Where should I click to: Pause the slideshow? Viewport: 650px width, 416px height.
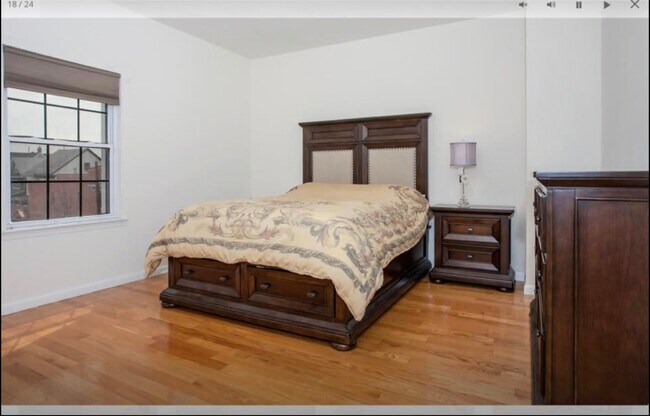[578, 4]
